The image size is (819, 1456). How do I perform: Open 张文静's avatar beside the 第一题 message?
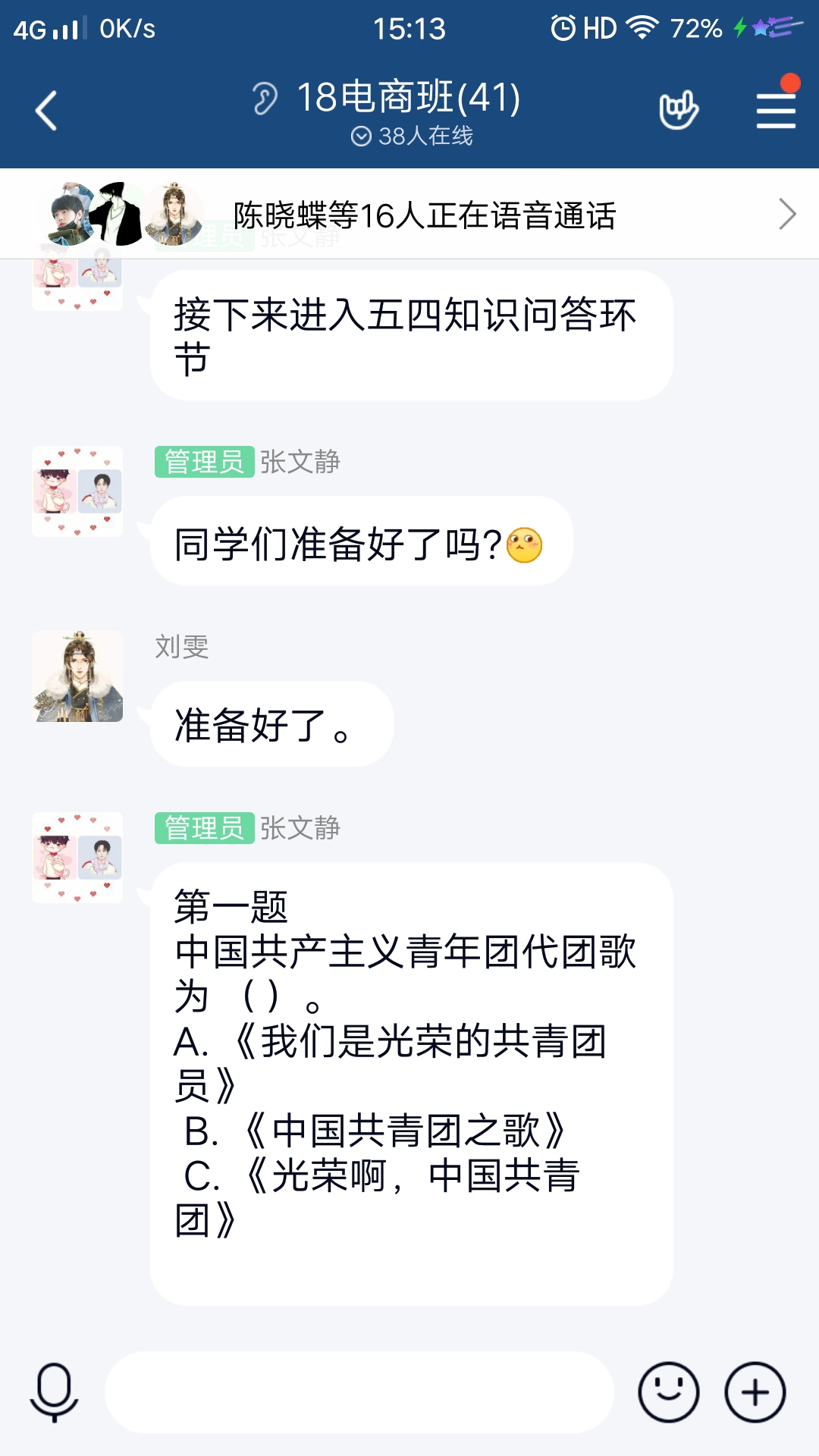point(77,858)
